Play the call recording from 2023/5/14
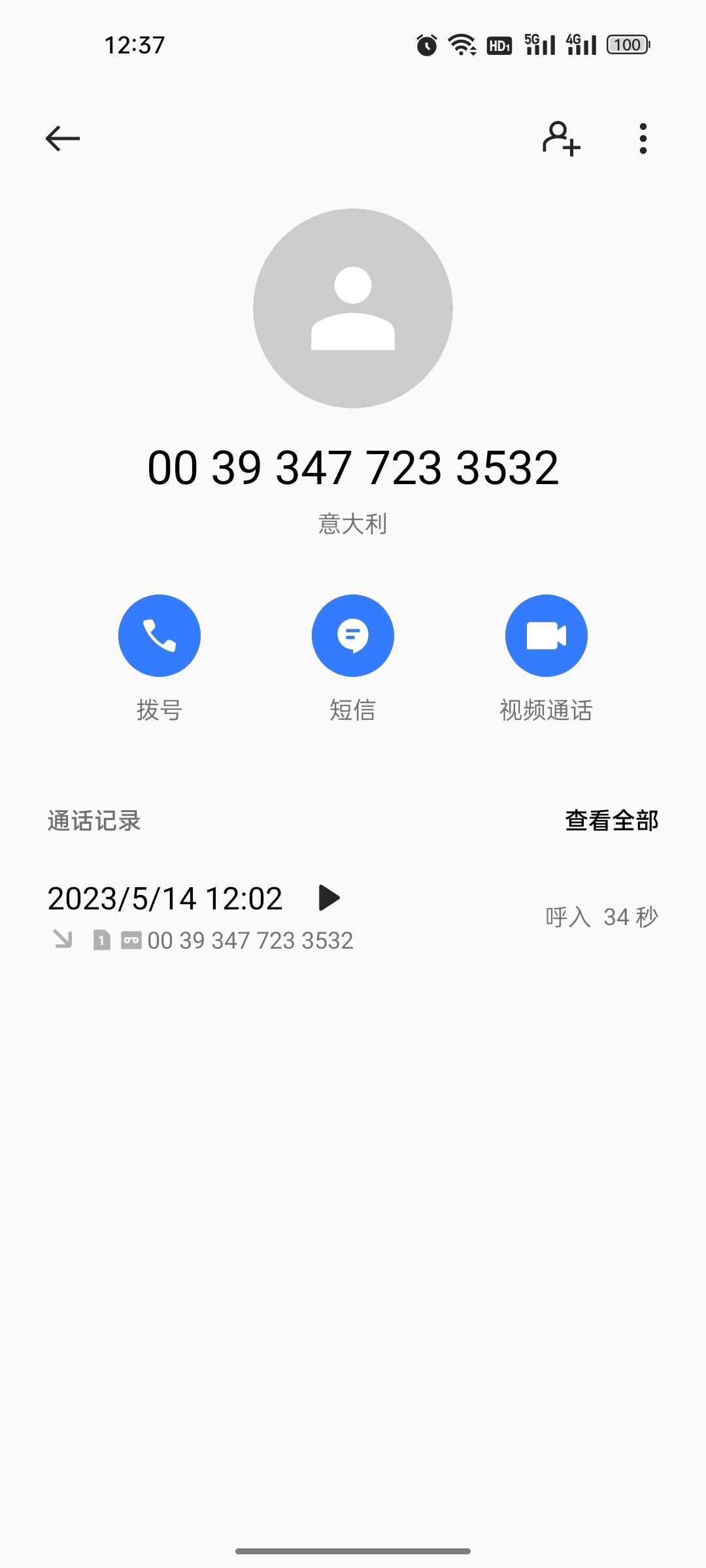706x1568 pixels. (x=329, y=898)
